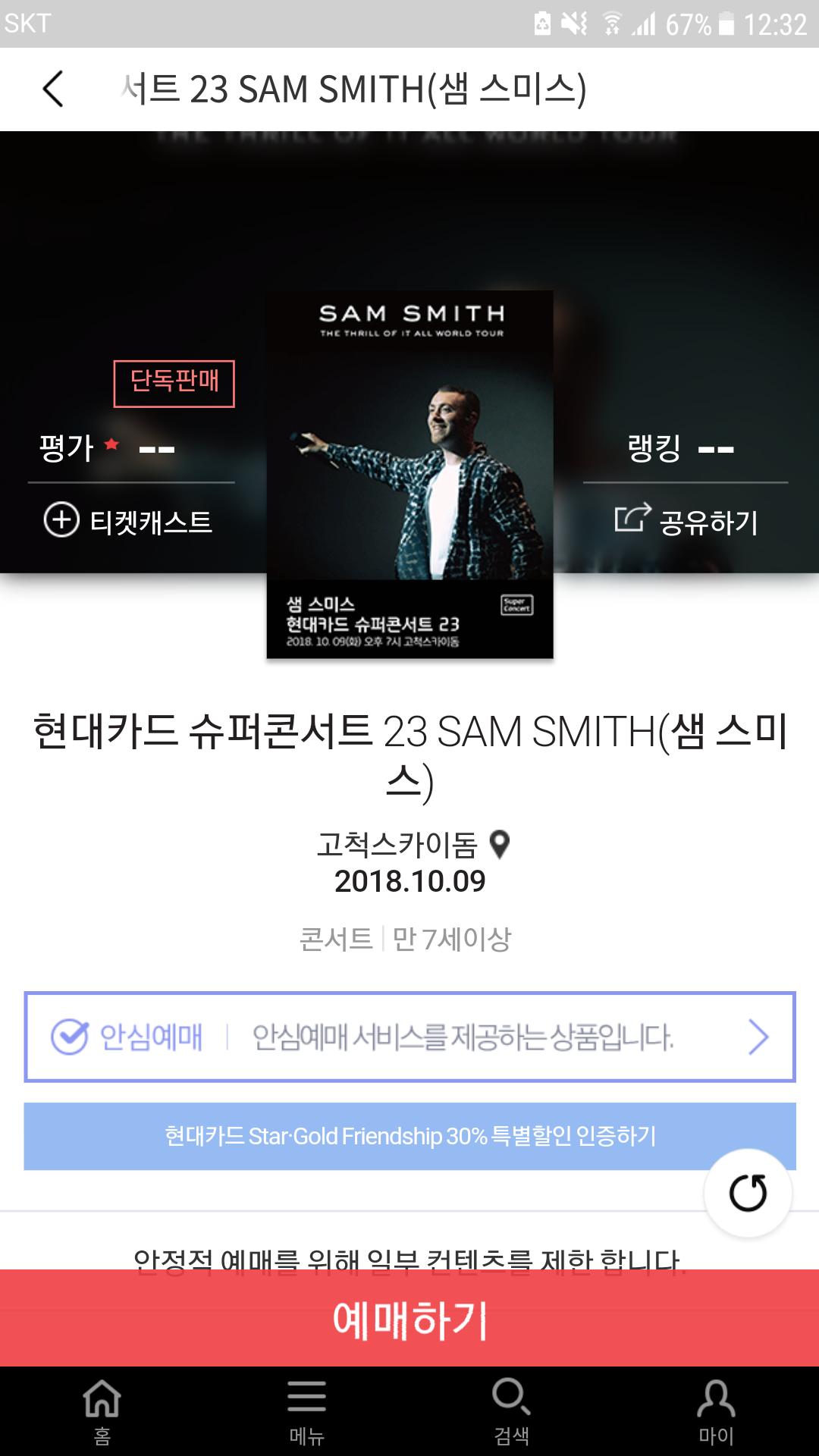819x1456 pixels.
Task: Switch to the 검색 tab
Action: pos(512,1410)
